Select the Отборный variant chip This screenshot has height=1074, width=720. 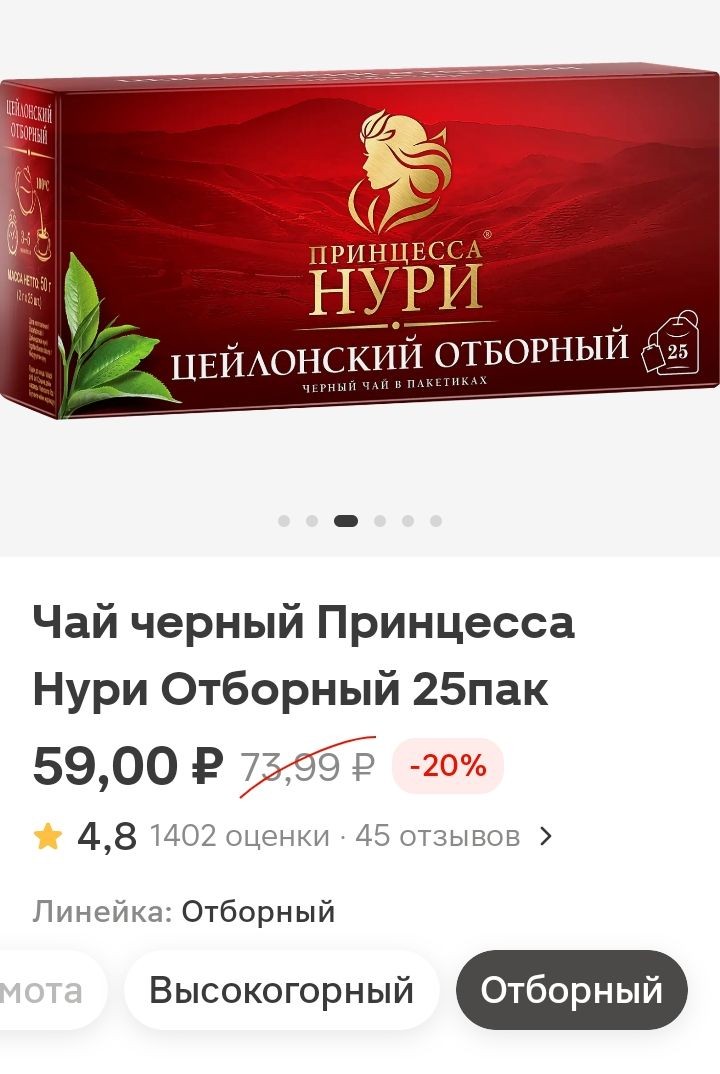[x=571, y=990]
